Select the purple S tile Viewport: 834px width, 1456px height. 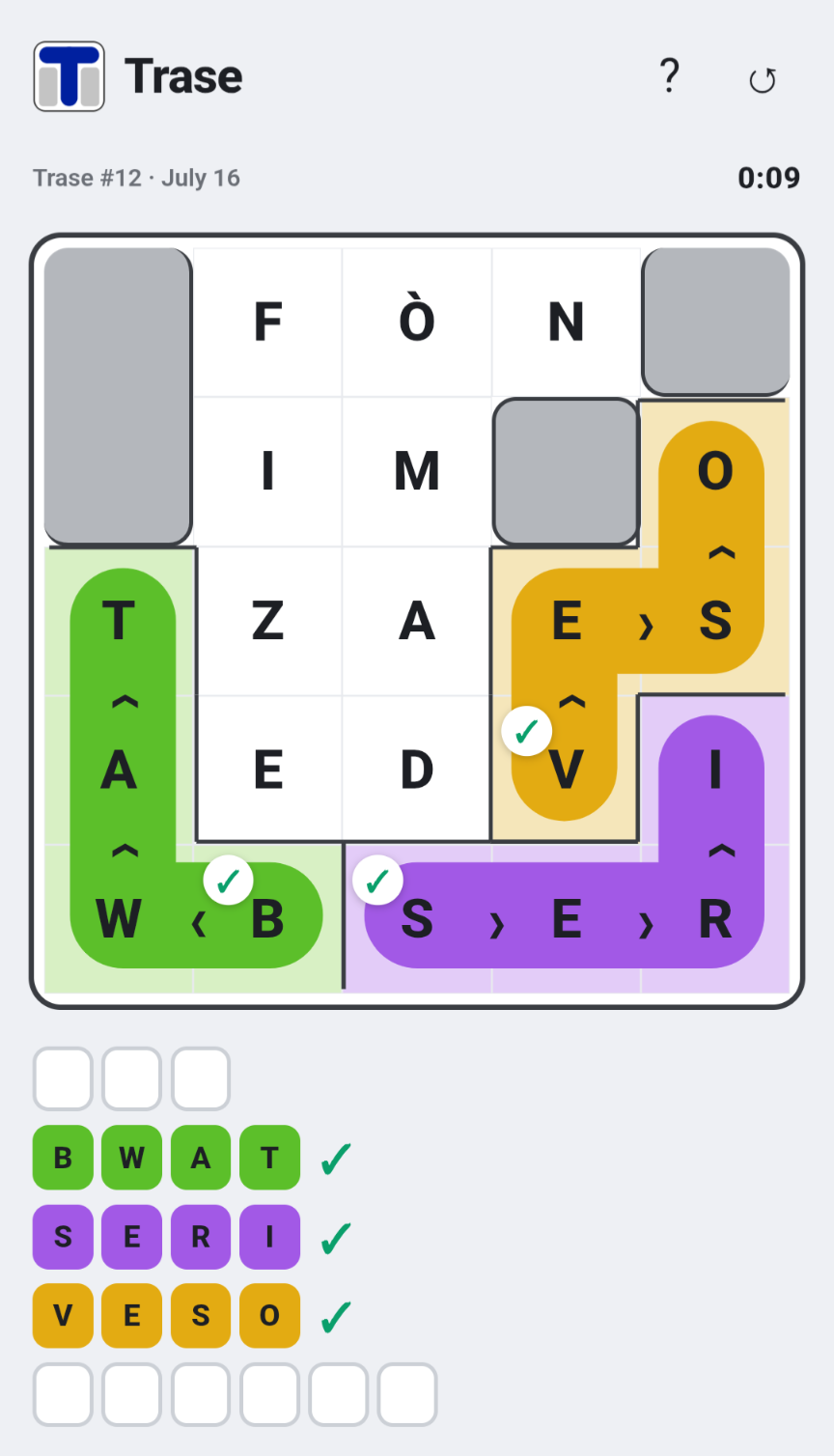click(x=417, y=918)
